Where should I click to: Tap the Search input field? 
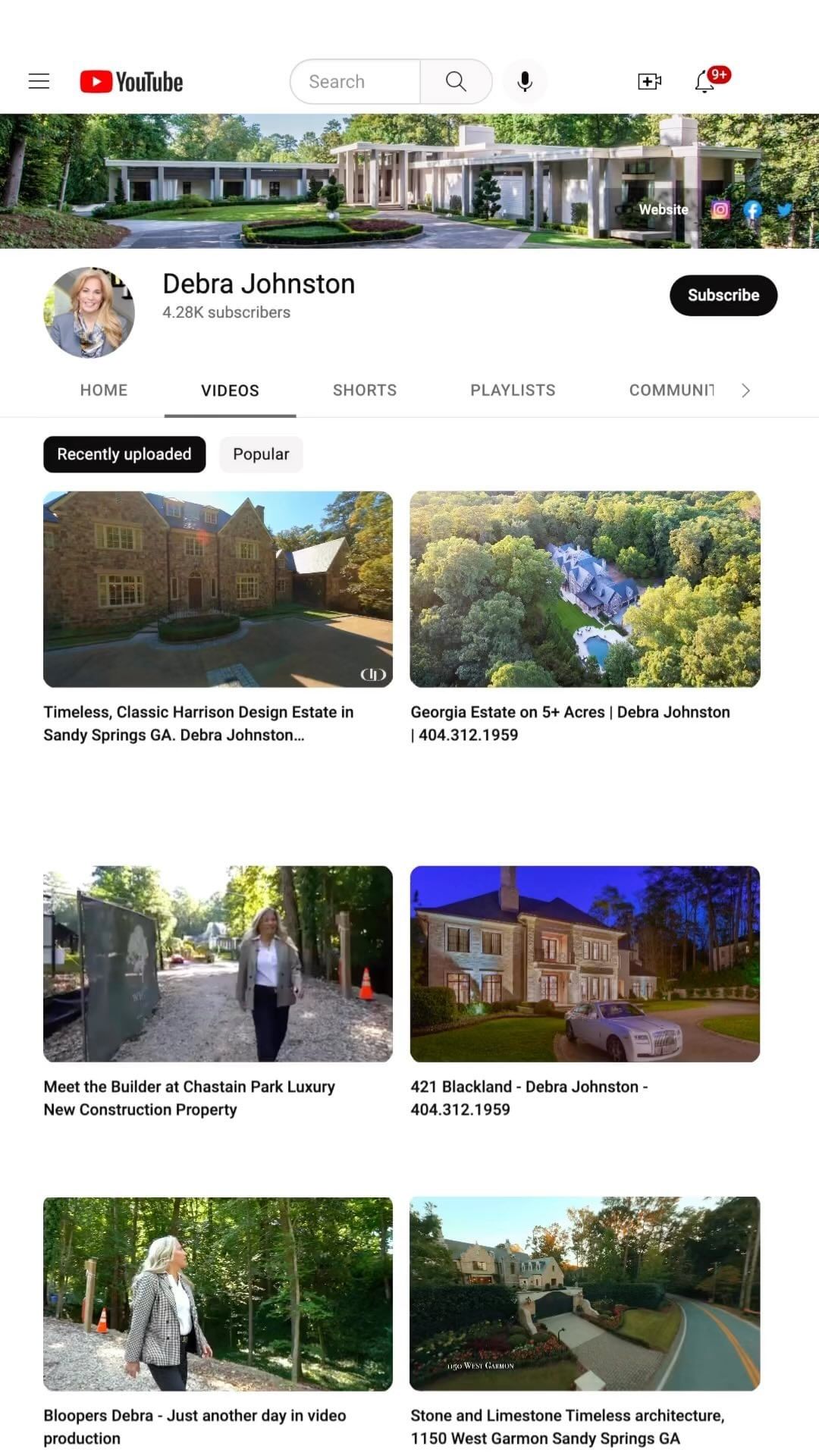[x=356, y=81]
